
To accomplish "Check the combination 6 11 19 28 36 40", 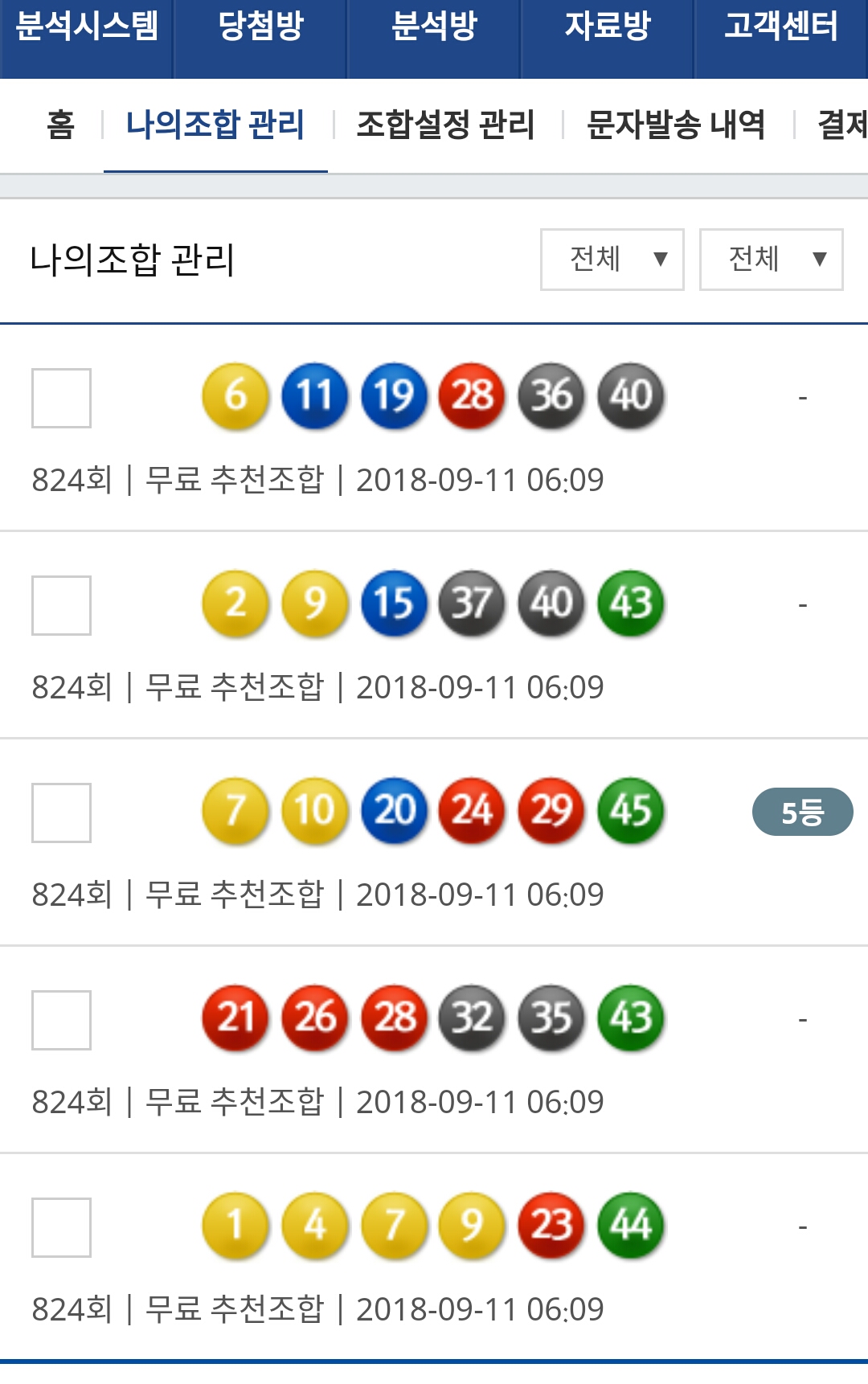I will (x=61, y=399).
